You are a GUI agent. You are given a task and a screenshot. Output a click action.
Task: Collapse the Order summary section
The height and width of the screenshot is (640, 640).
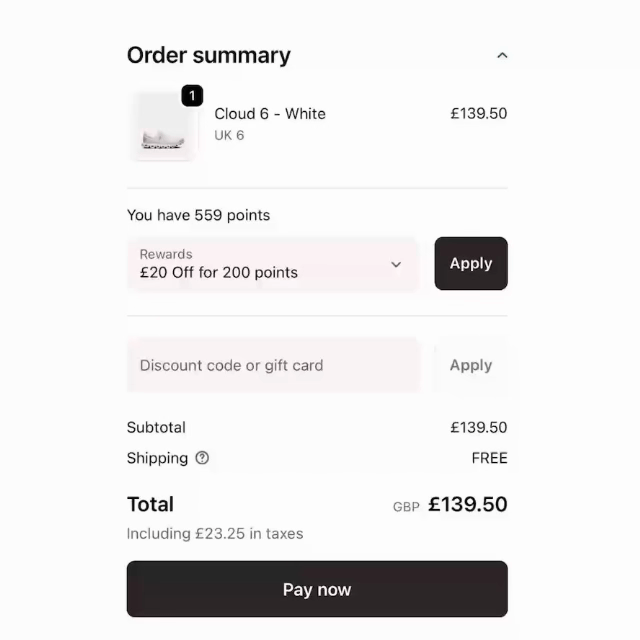point(502,56)
